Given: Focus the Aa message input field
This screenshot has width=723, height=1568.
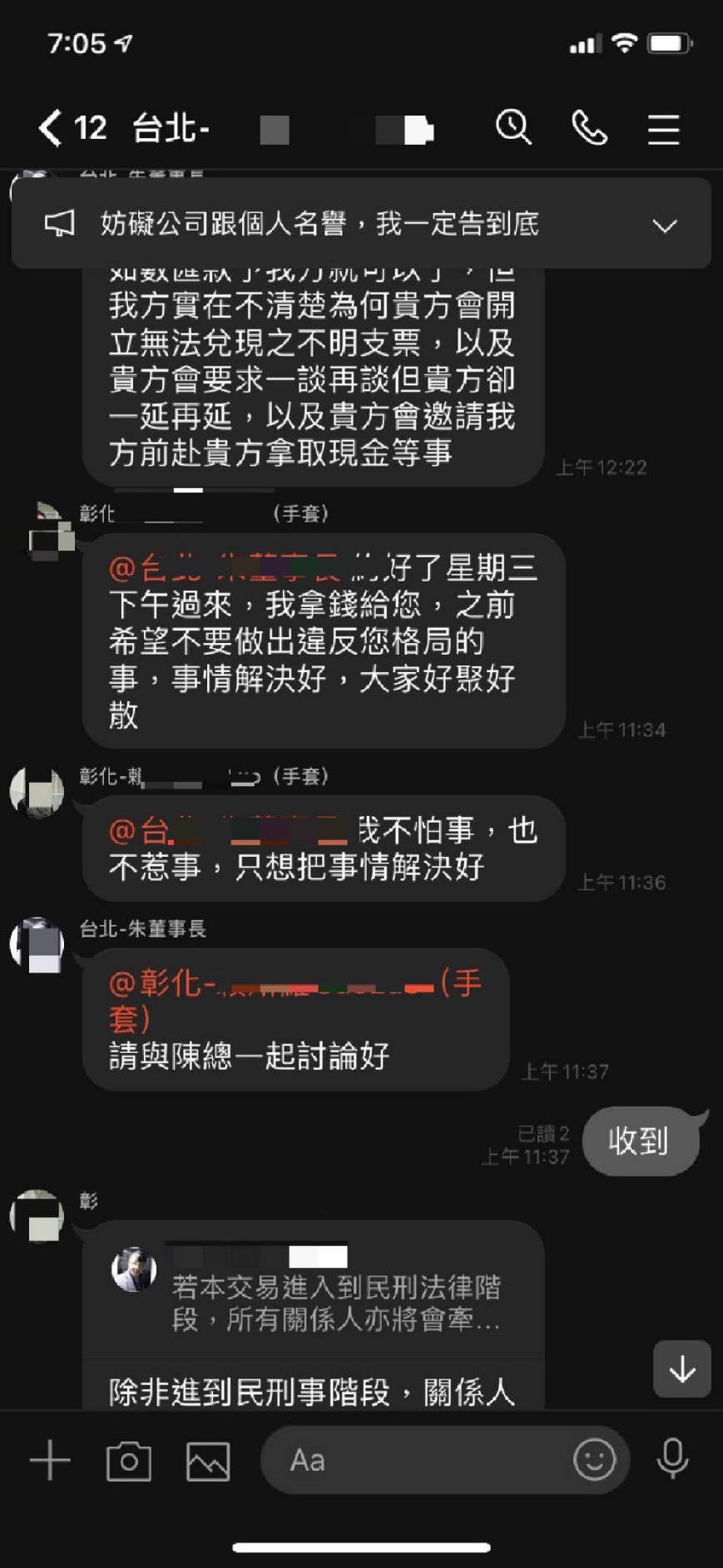Looking at the screenshot, I should click(416, 1460).
